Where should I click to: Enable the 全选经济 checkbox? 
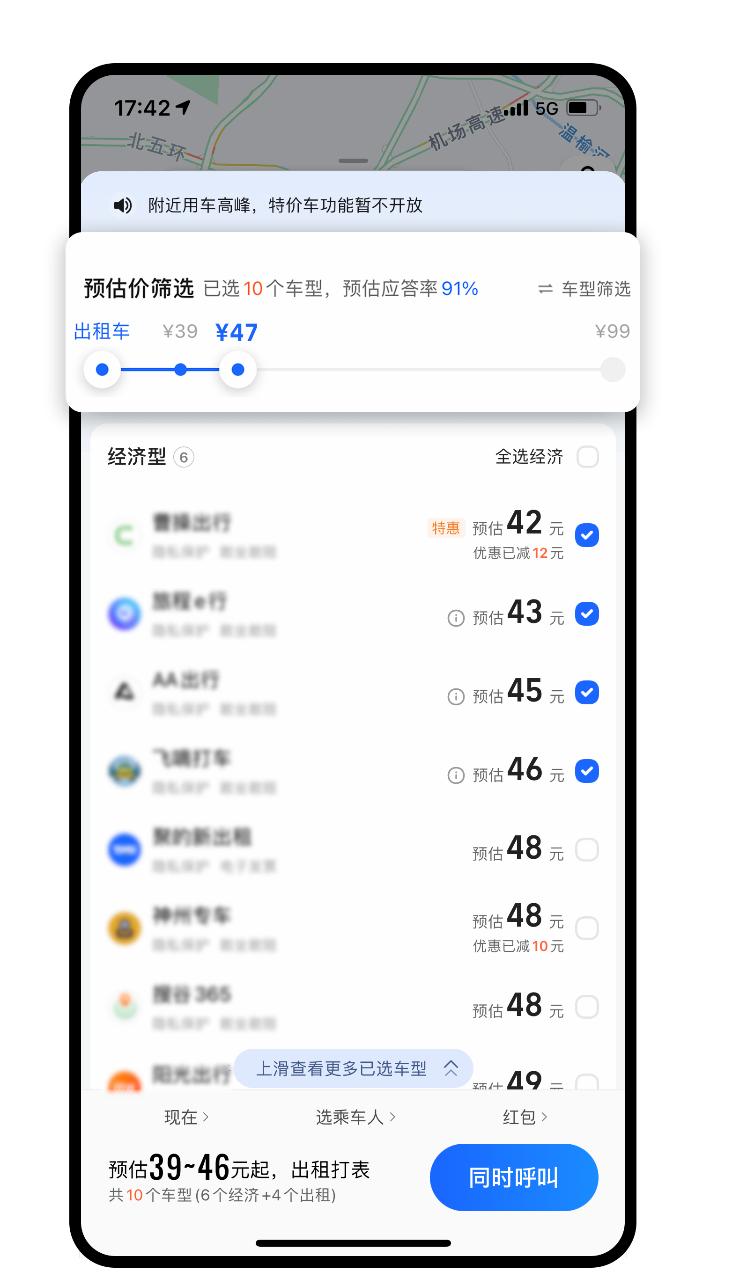click(587, 456)
